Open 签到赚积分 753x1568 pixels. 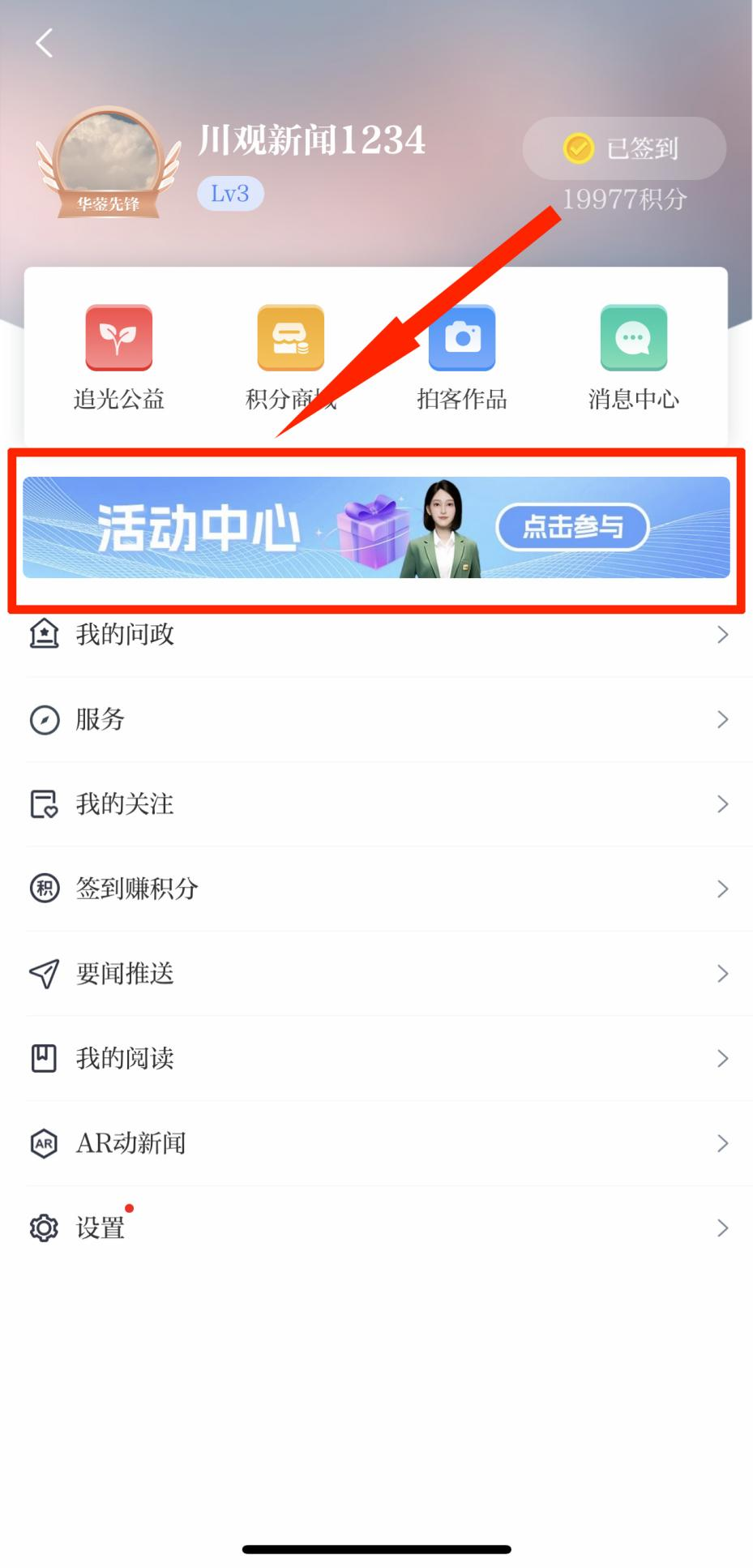(x=376, y=889)
